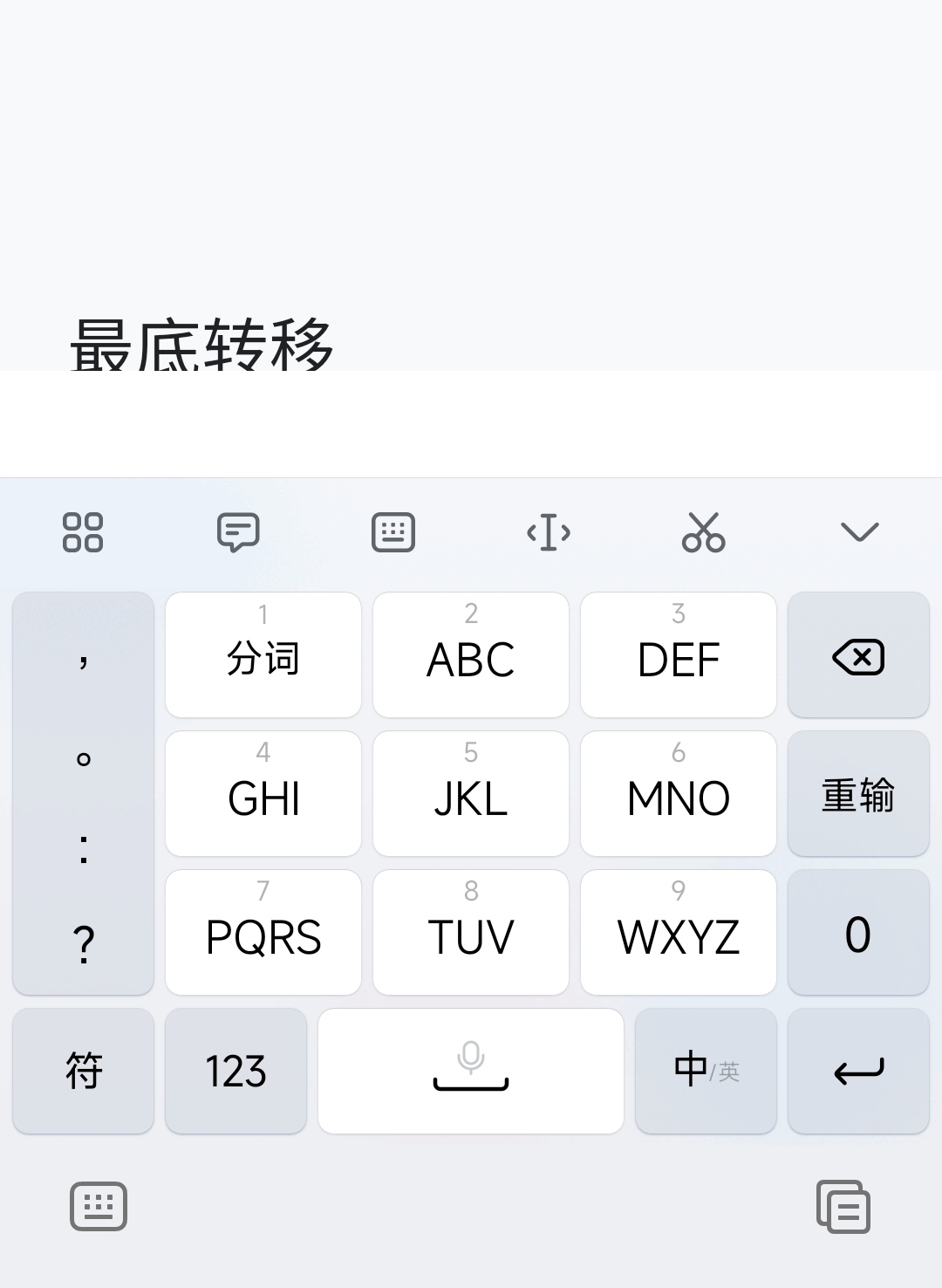The image size is (942, 1288).
Task: Tap the DEF key
Action: 679,654
